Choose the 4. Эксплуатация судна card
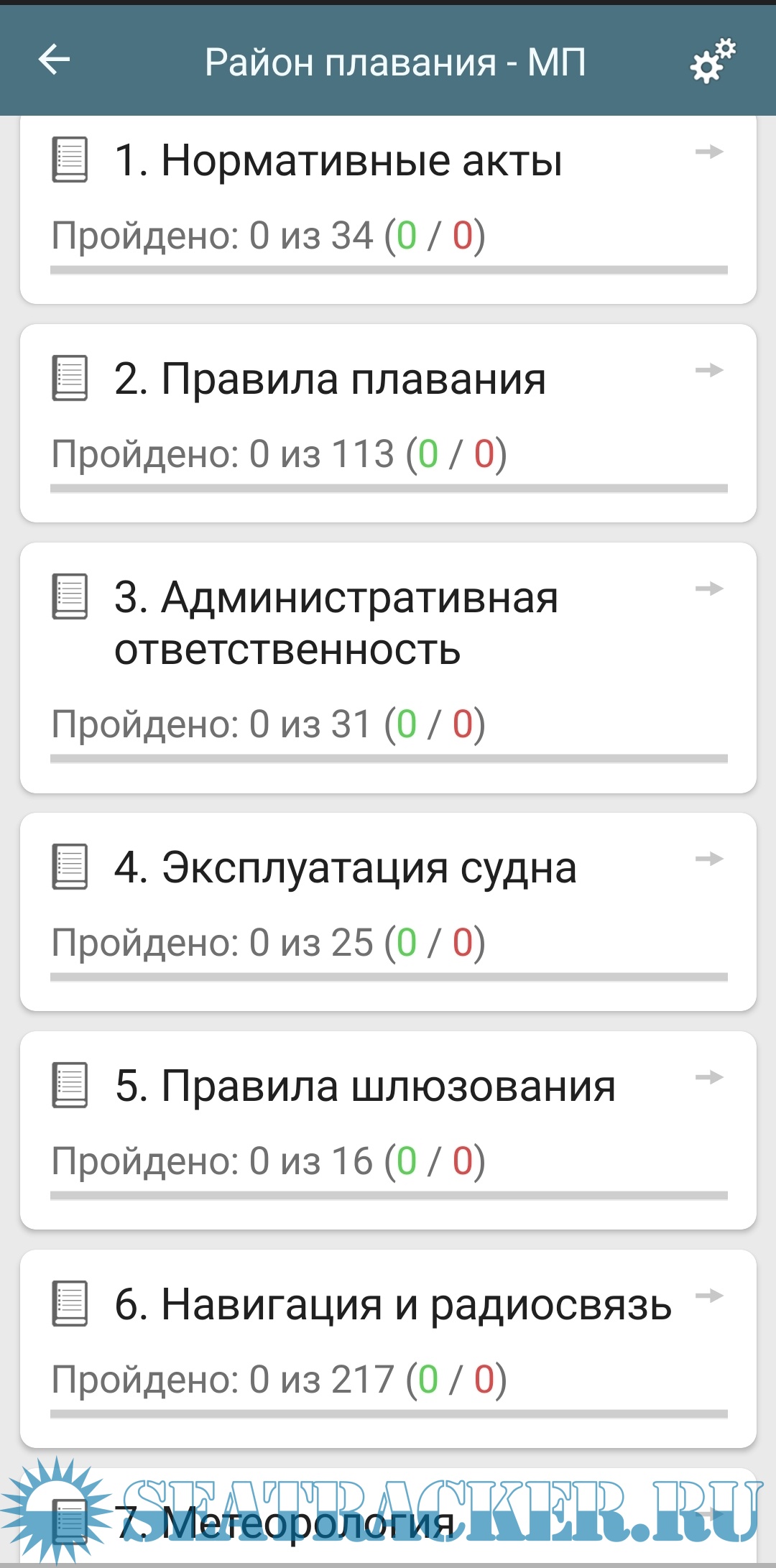Viewport: 776px width, 1568px height. [x=388, y=911]
